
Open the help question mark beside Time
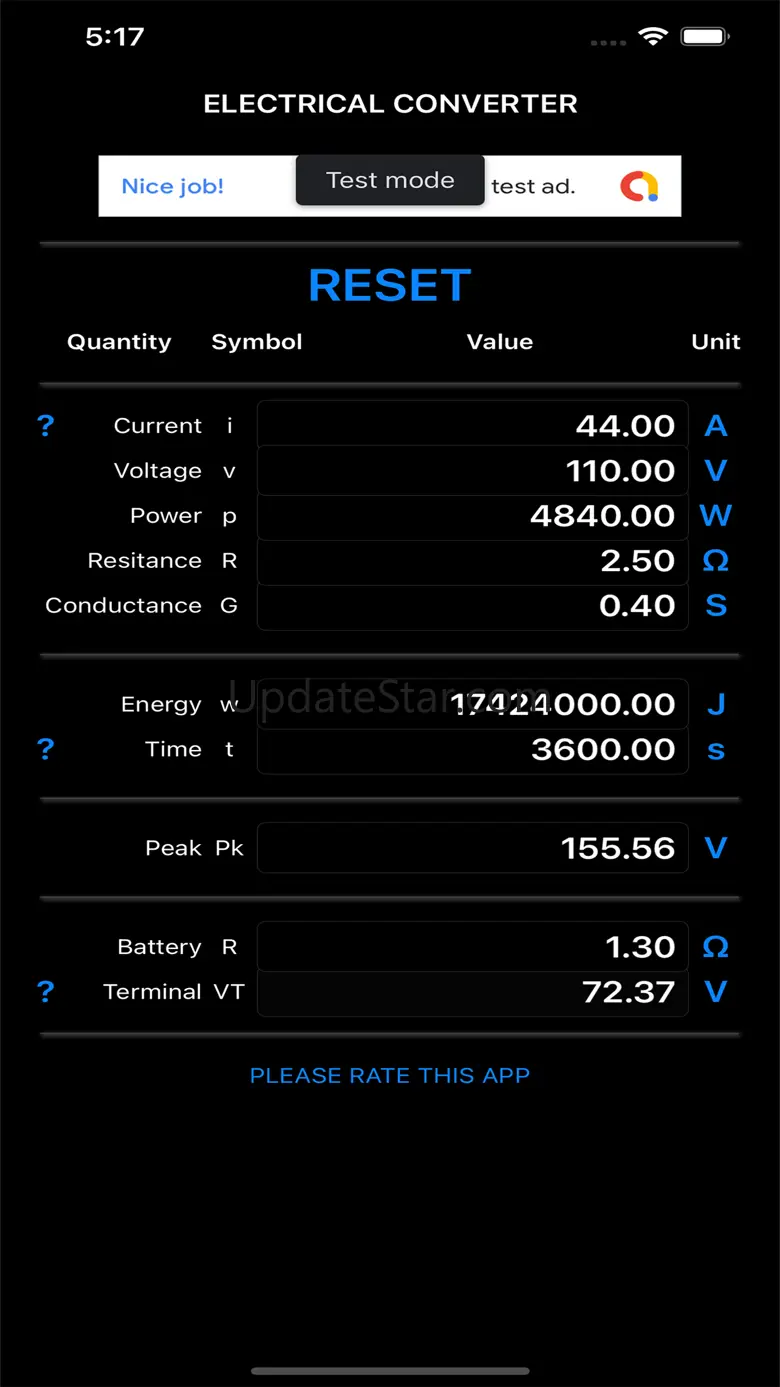tap(45, 749)
